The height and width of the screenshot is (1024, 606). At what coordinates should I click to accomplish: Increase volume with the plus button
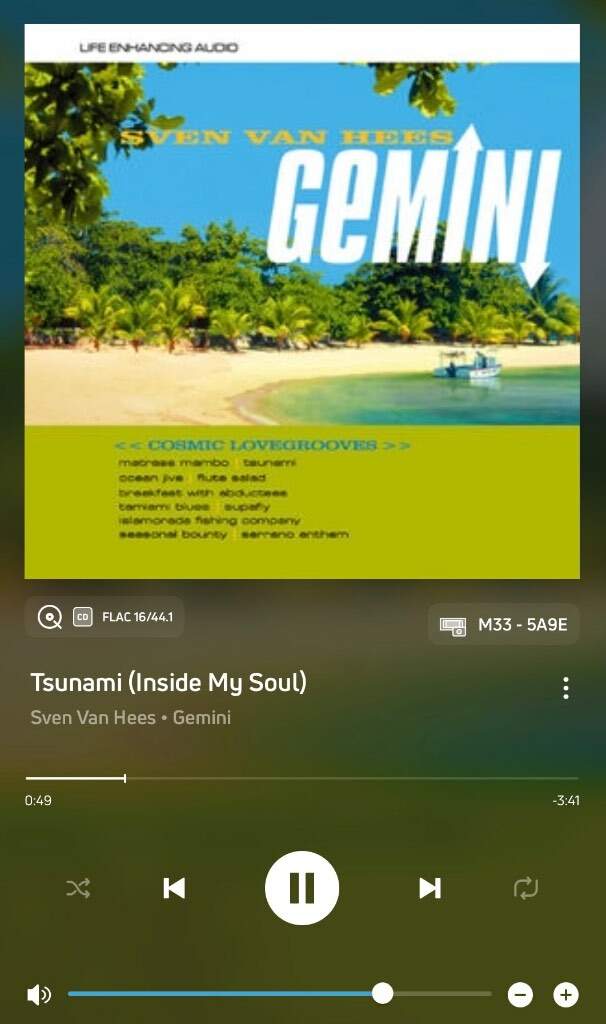(x=566, y=995)
